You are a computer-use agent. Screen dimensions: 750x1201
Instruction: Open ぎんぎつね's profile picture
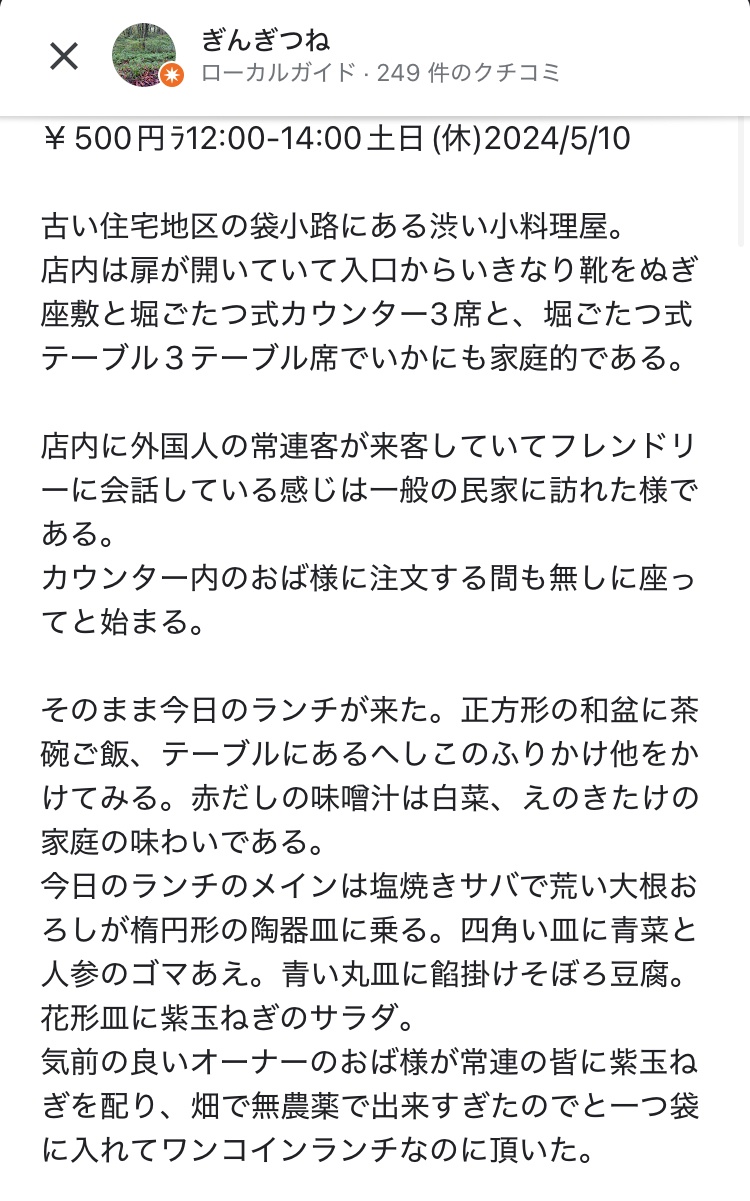[x=145, y=55]
